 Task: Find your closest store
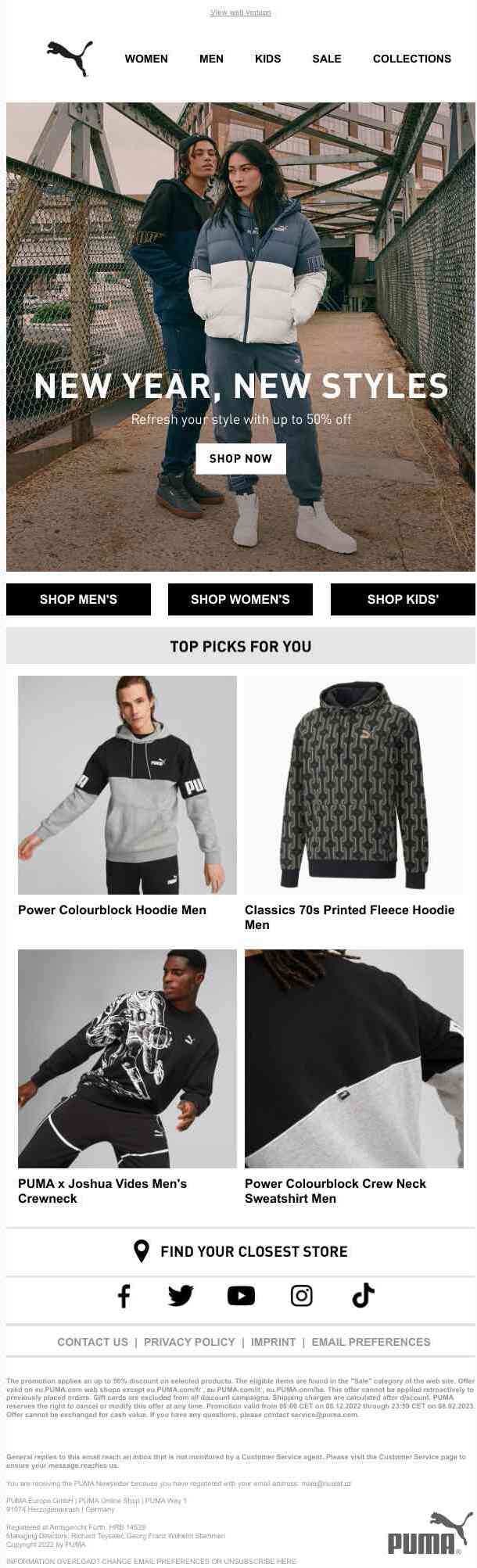[x=240, y=1251]
